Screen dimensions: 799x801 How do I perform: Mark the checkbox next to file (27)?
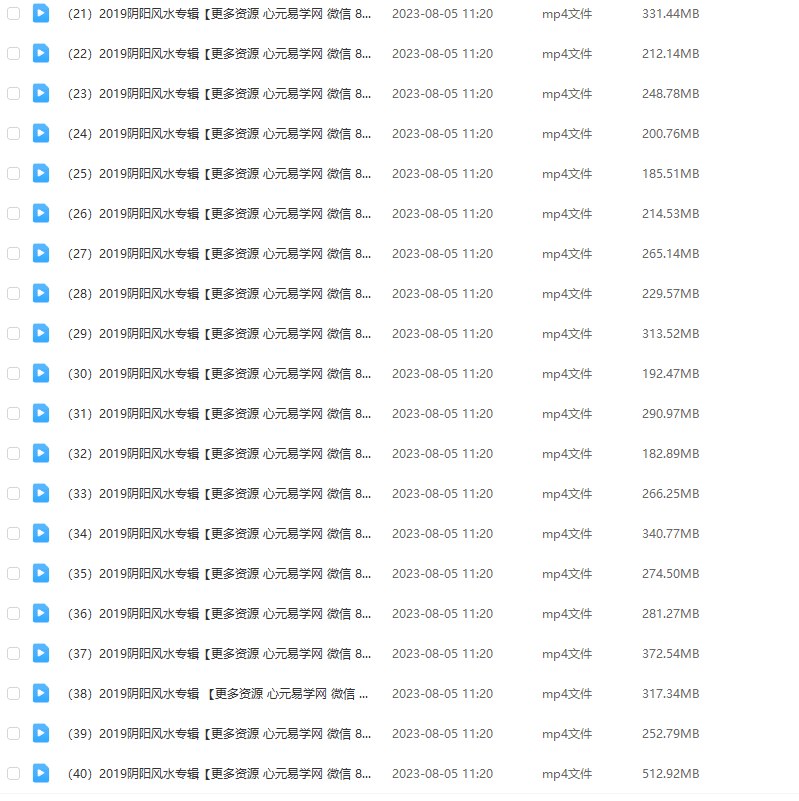point(13,253)
